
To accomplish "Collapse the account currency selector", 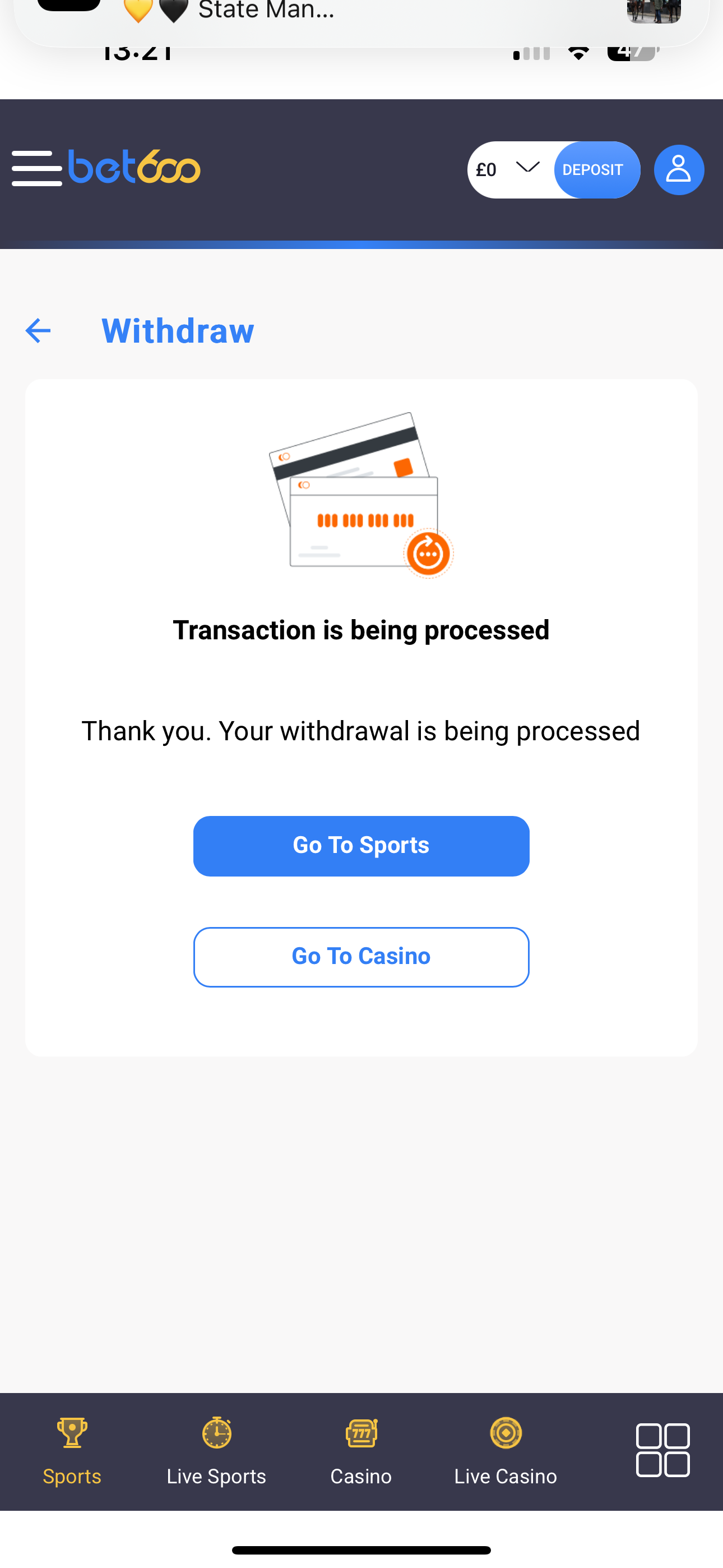I will tap(527, 169).
